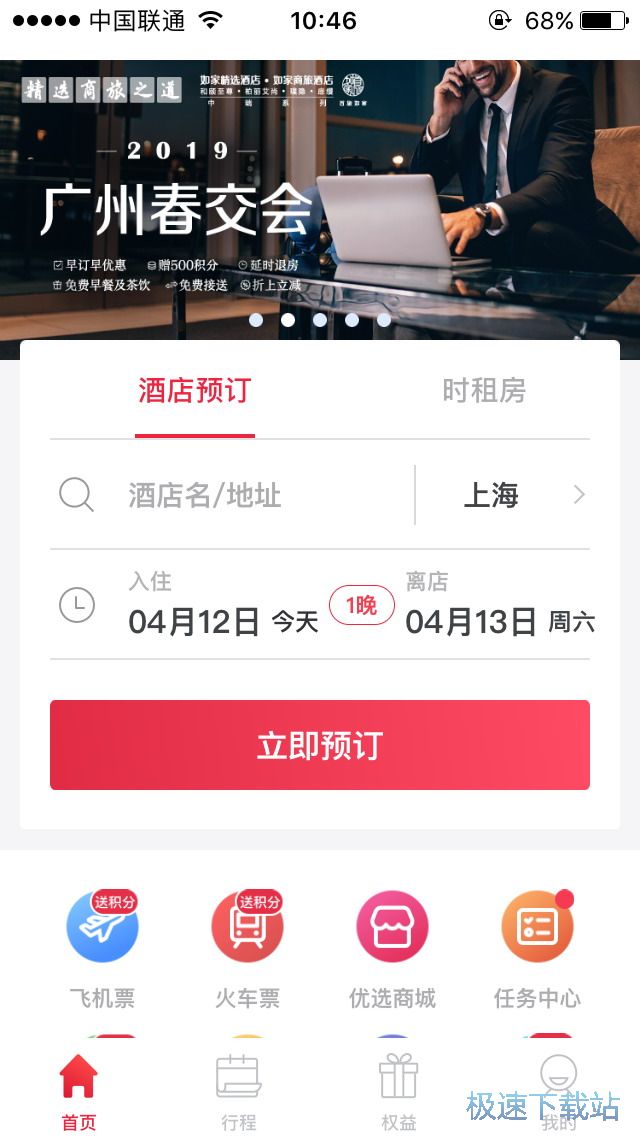Open the 广州春交会 promotional banner
The height and width of the screenshot is (1136, 640).
point(320,200)
